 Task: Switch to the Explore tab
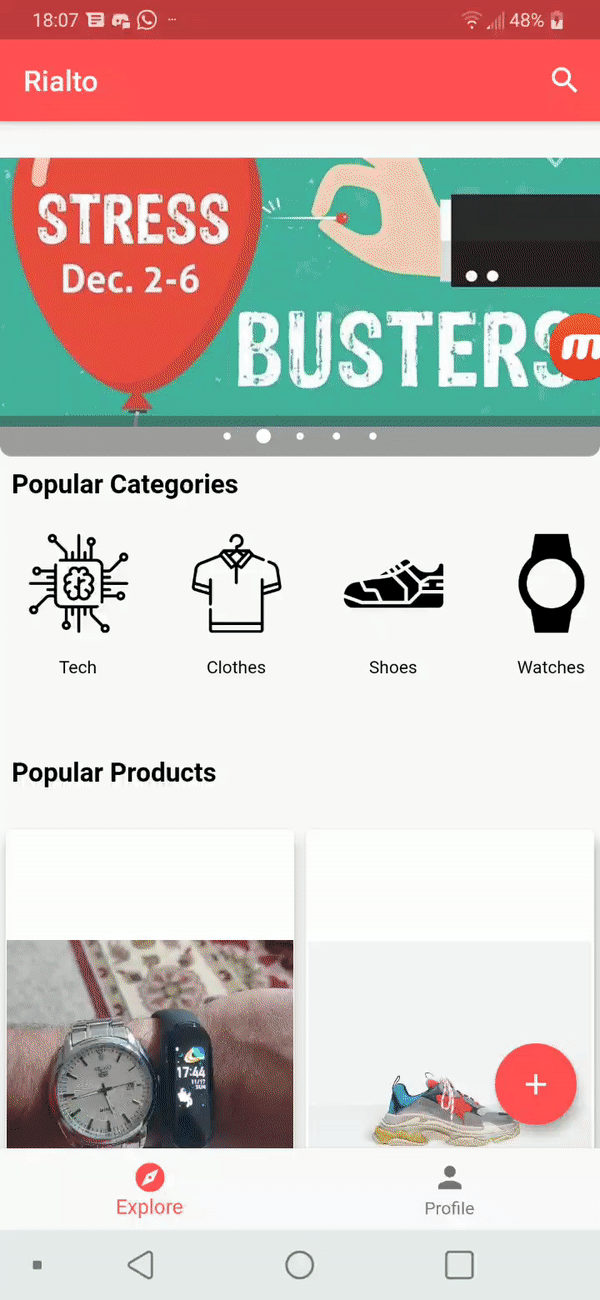point(150,1190)
